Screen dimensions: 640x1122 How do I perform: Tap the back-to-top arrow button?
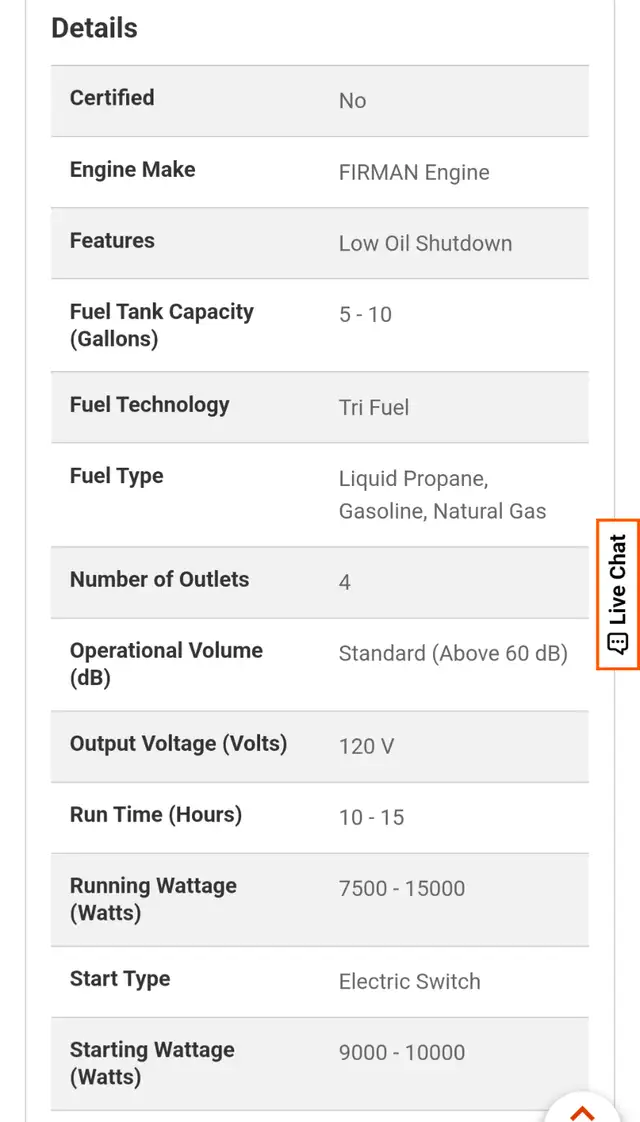pyautogui.click(x=583, y=1109)
